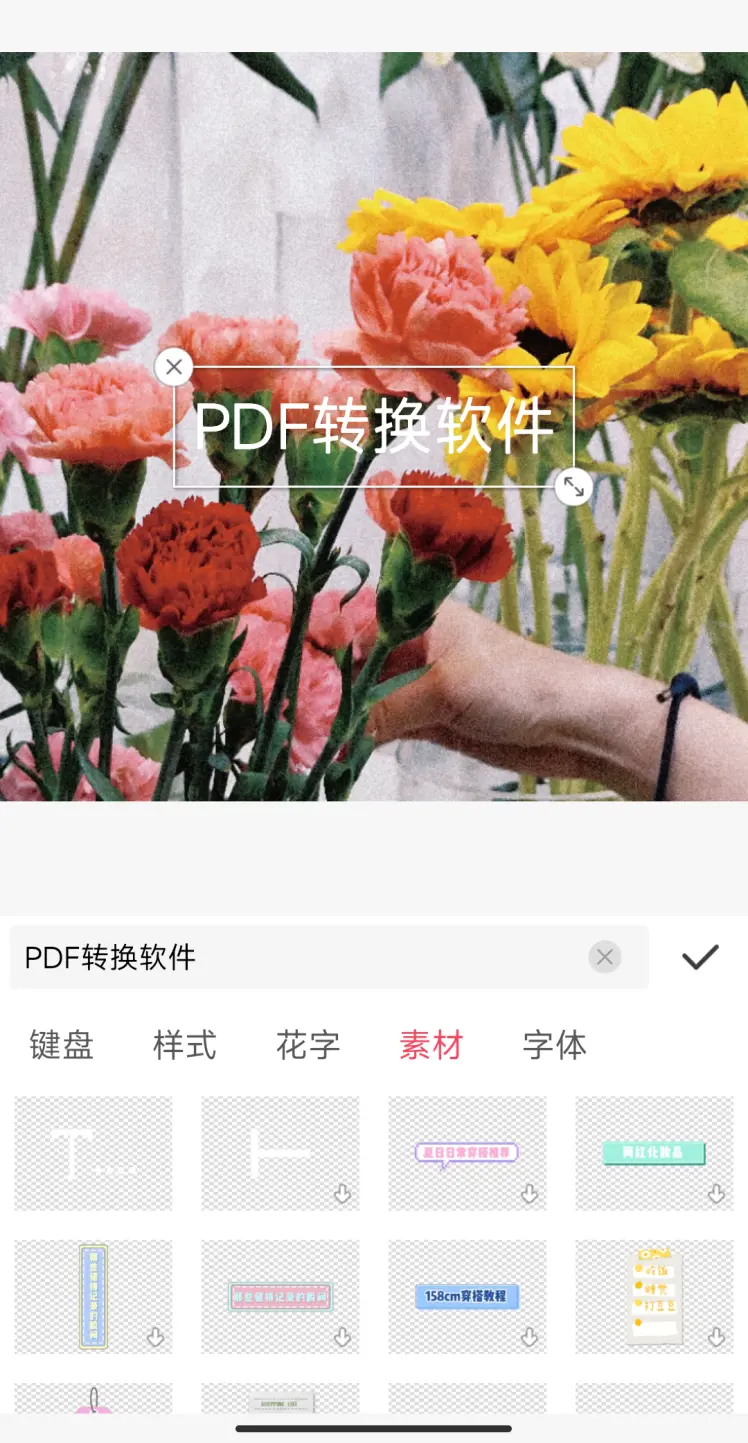Choose the purple speech-bubble 夏日日常穿搭推荐 template

click(467, 1153)
